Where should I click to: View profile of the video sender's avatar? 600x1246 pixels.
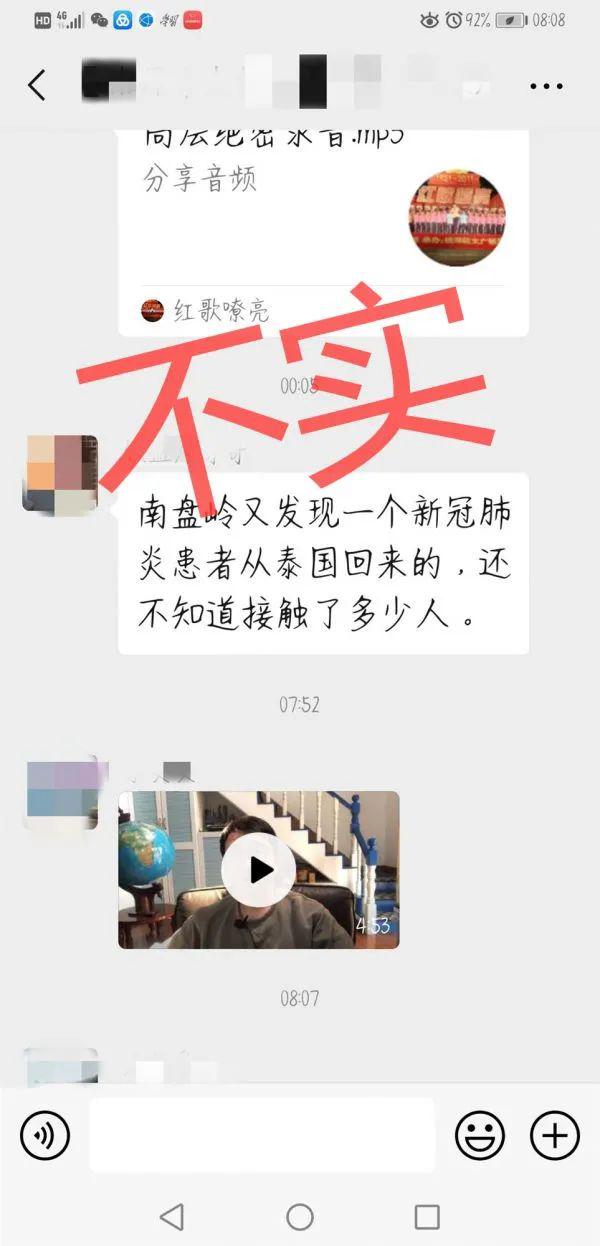pos(62,794)
